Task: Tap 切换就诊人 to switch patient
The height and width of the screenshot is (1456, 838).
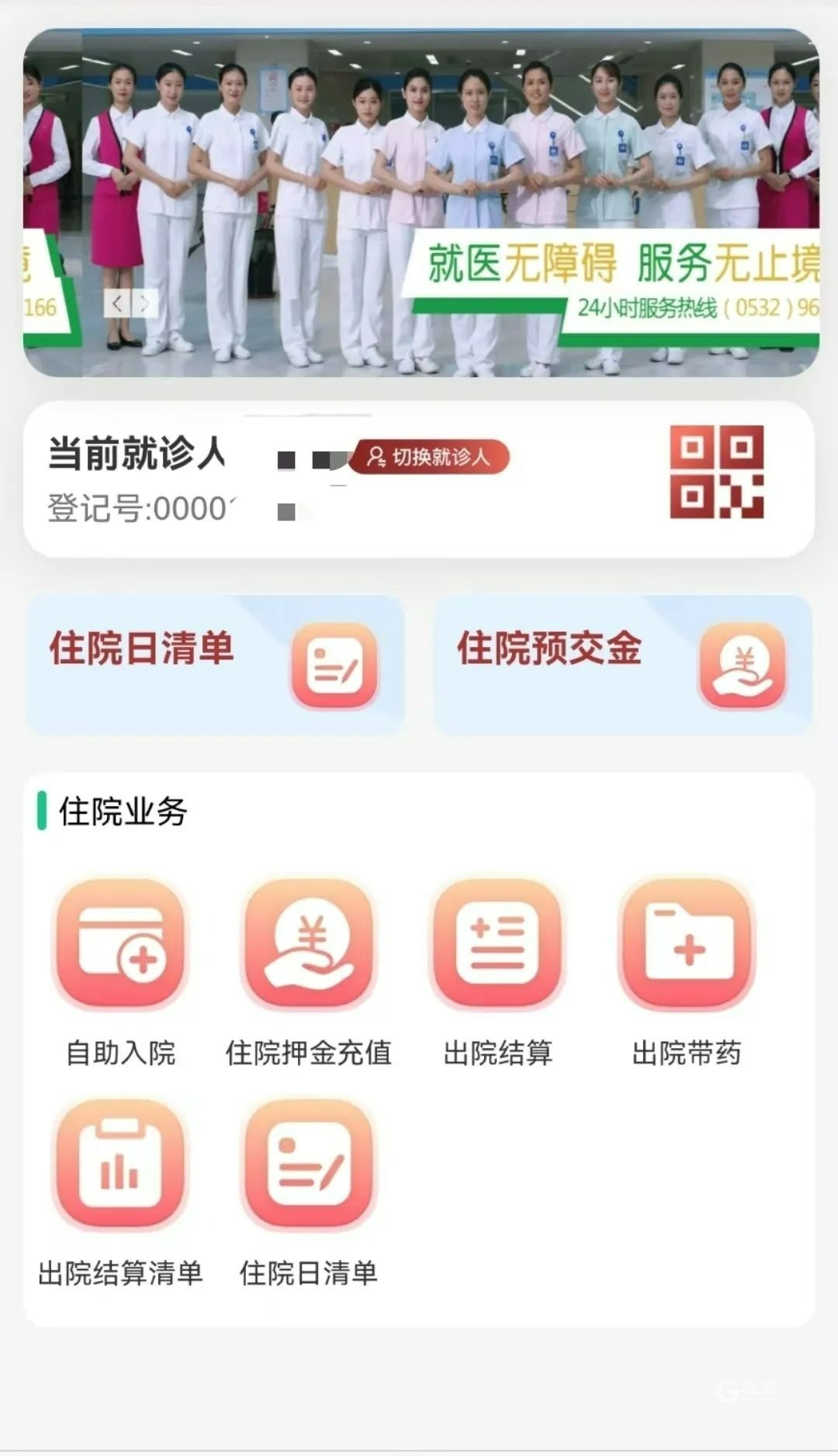Action: tap(430, 457)
